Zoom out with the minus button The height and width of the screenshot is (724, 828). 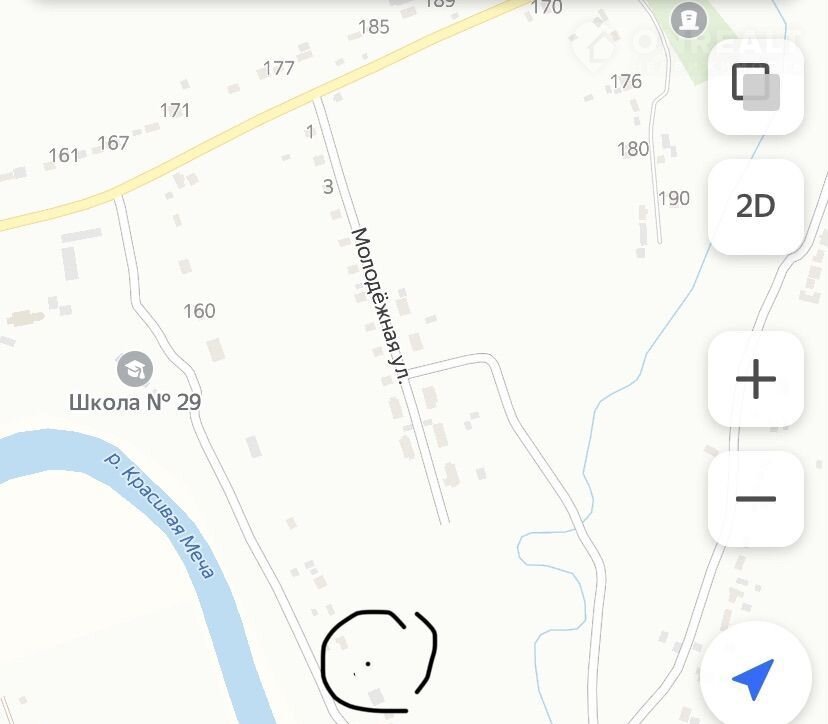click(x=755, y=499)
